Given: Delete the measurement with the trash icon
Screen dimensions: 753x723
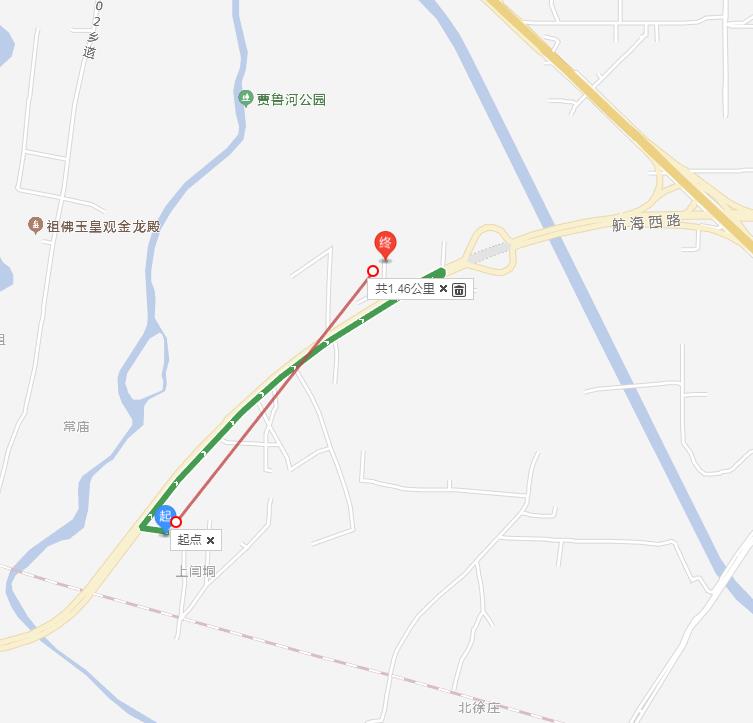Looking at the screenshot, I should pos(459,290).
